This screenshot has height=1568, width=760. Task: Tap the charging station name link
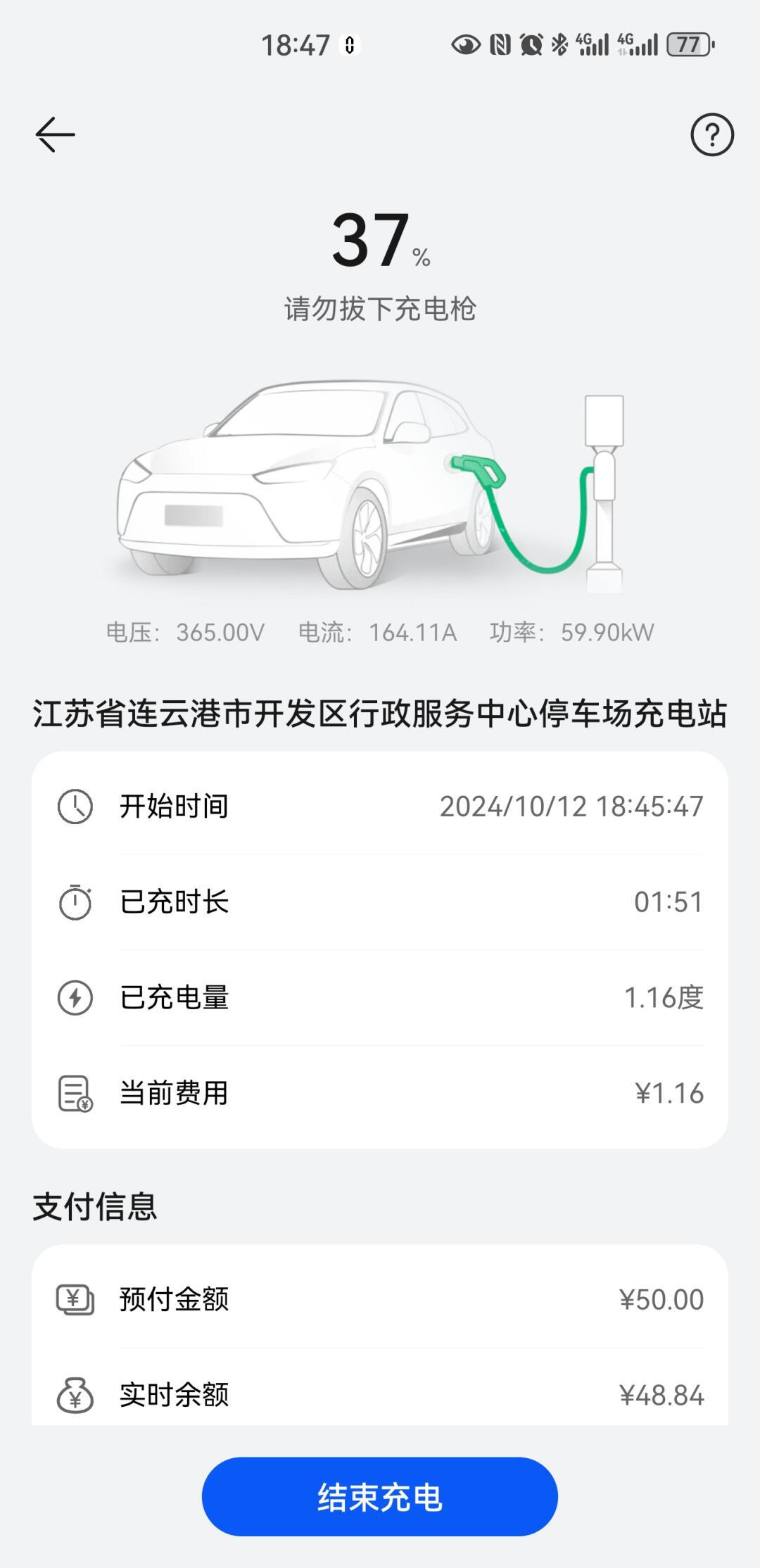[380, 712]
